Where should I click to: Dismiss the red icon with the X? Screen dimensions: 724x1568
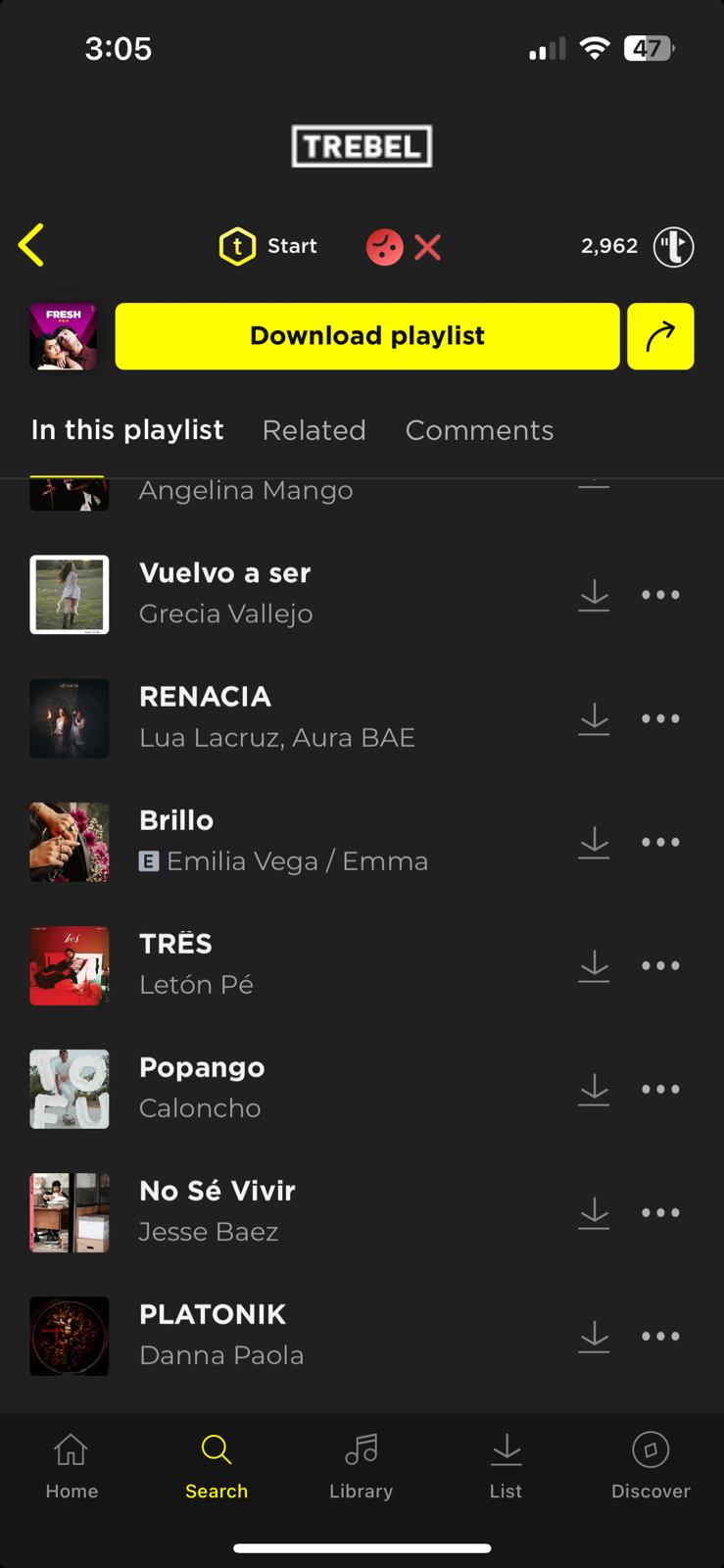427,247
